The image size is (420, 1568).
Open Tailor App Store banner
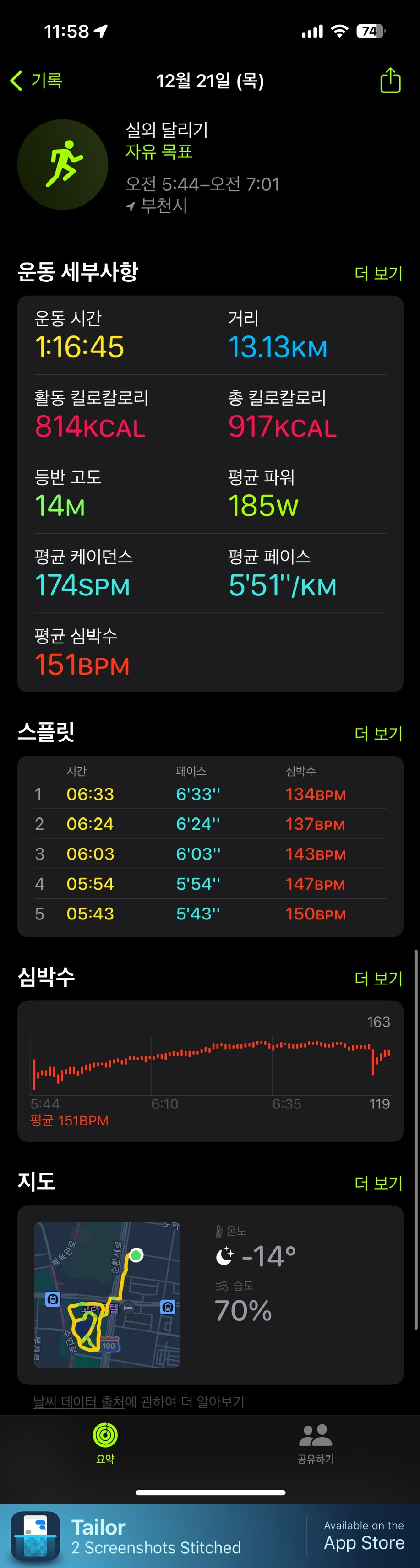(210, 1535)
